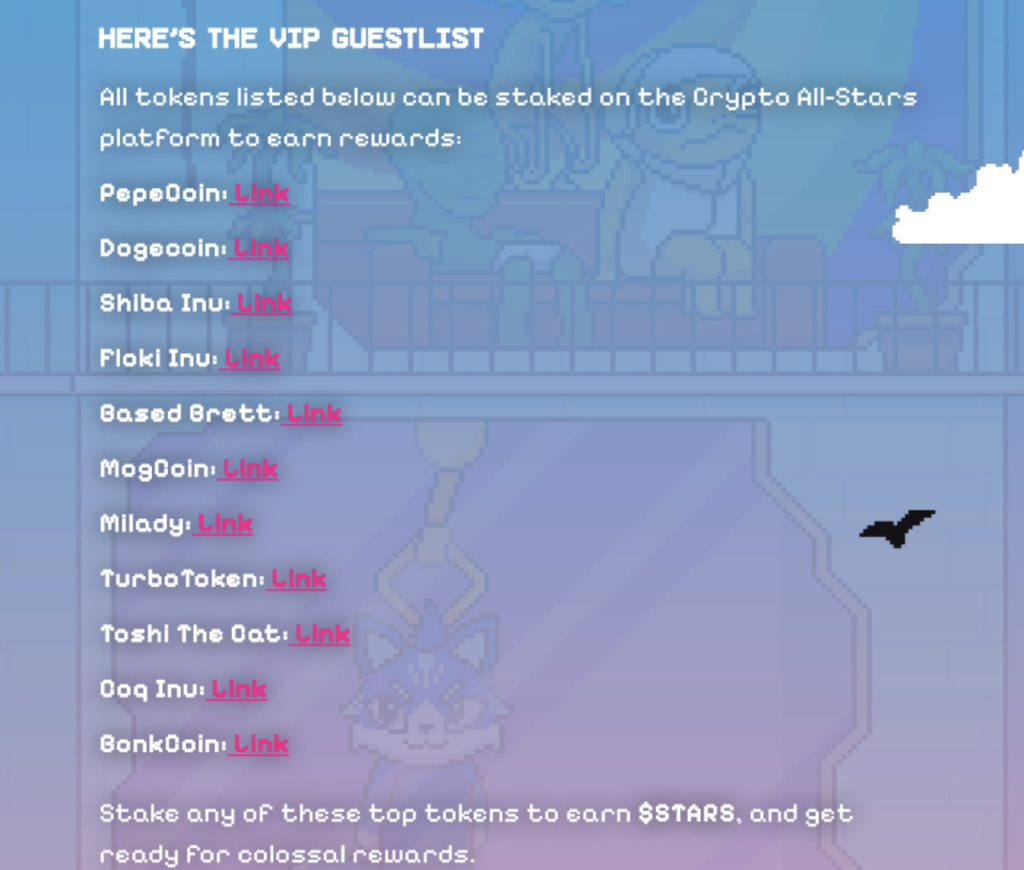Open the MogCoin link

[x=250, y=468]
